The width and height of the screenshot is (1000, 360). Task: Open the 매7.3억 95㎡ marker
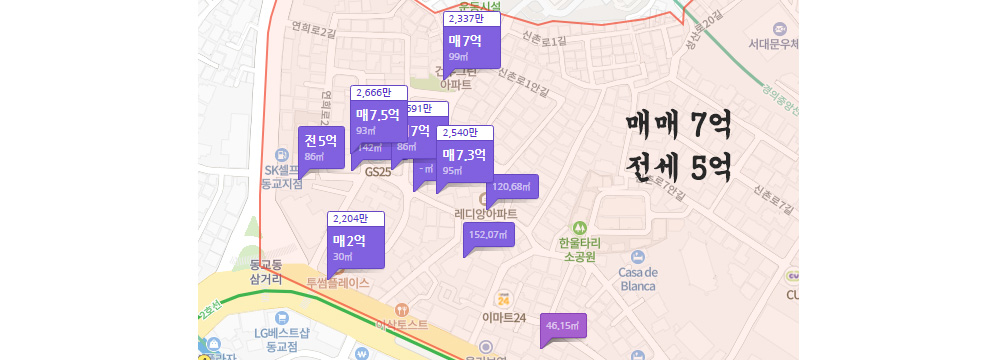464,161
